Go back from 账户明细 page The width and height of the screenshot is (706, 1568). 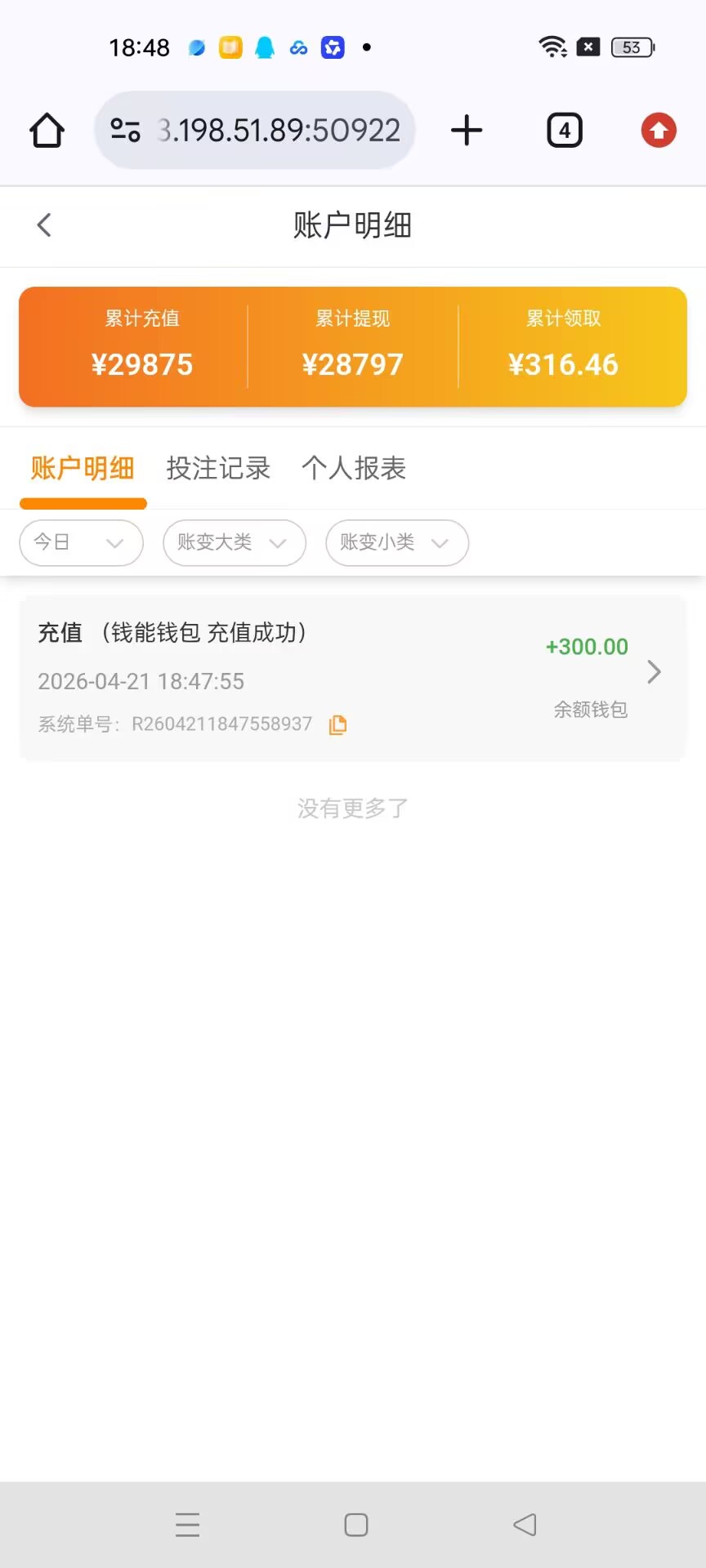click(45, 225)
